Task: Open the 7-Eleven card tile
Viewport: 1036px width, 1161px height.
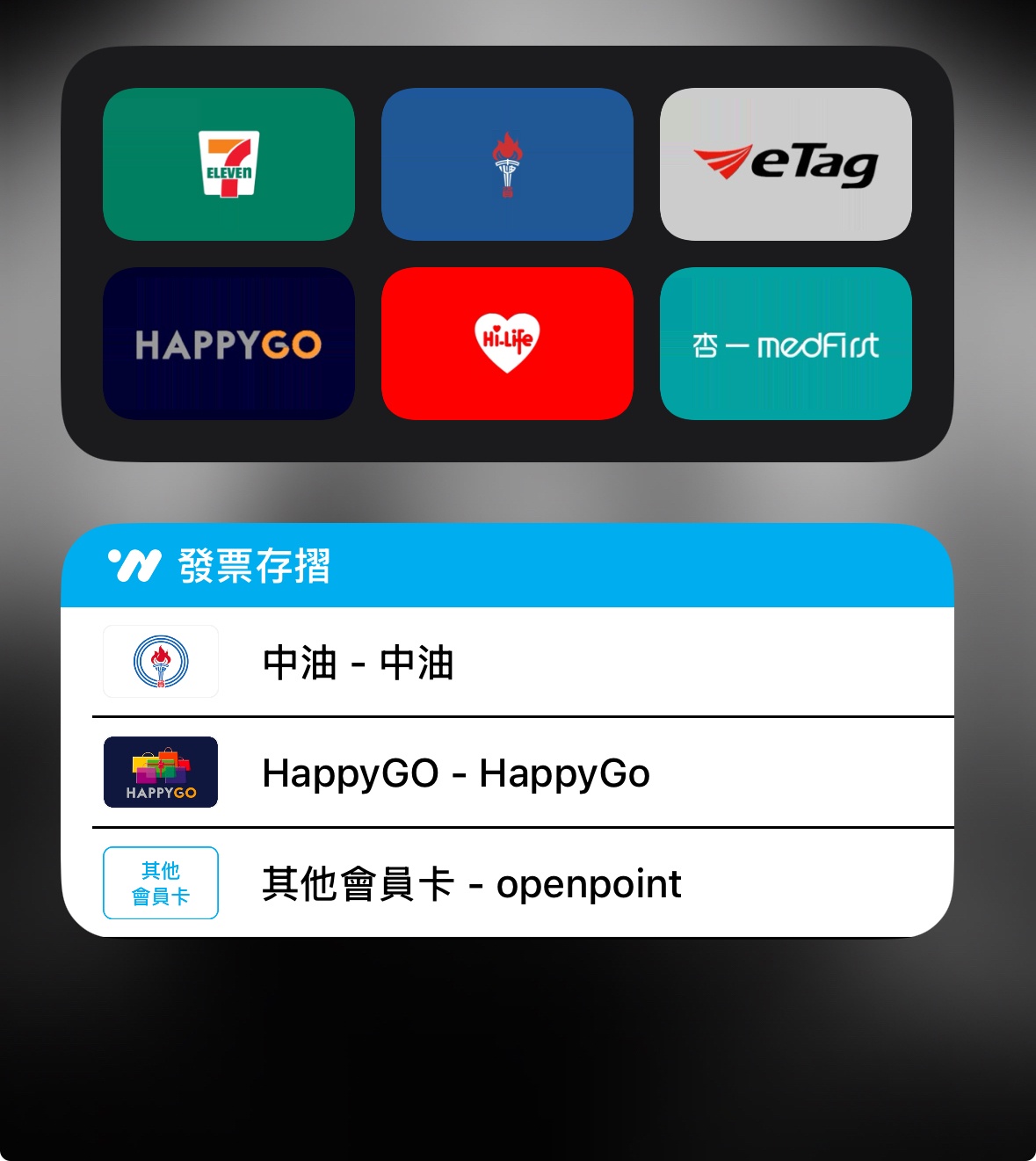Action: 228,164
